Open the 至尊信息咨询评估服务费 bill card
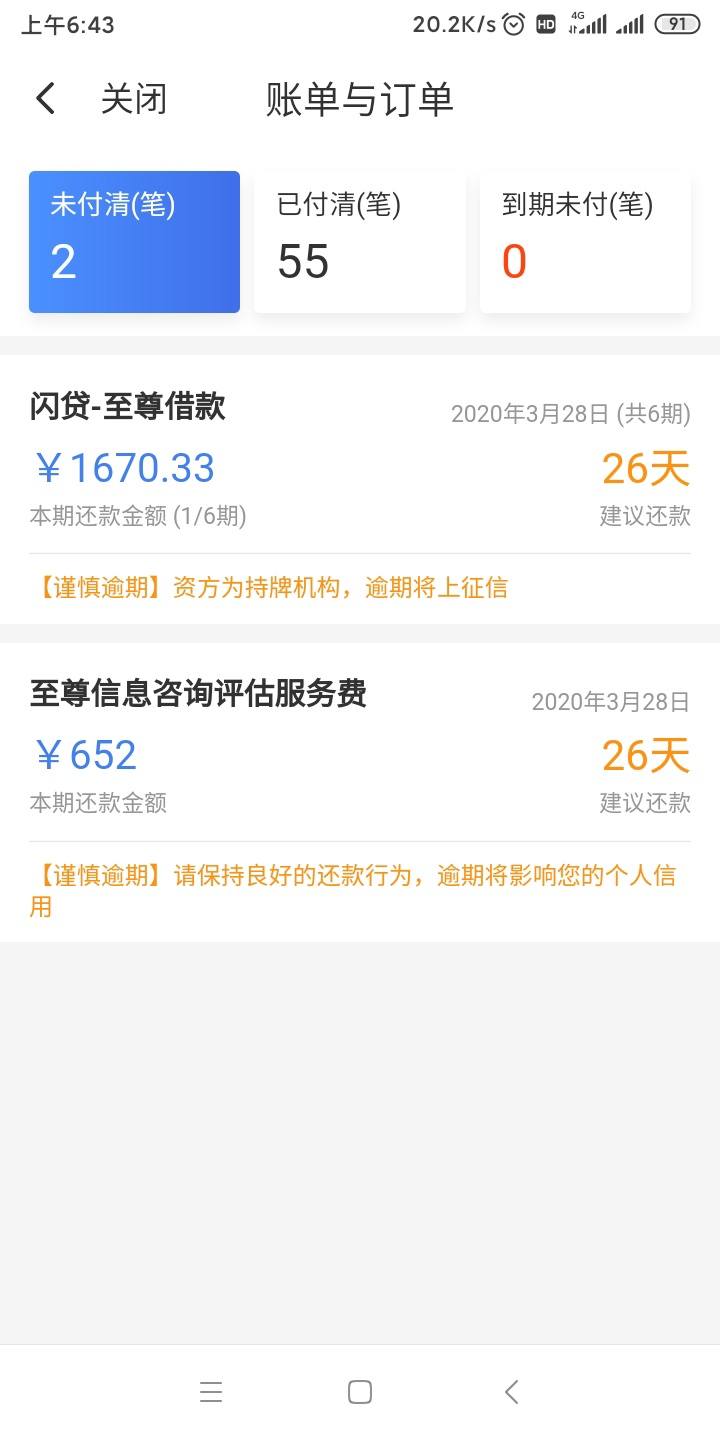The width and height of the screenshot is (720, 1440). click(x=360, y=792)
